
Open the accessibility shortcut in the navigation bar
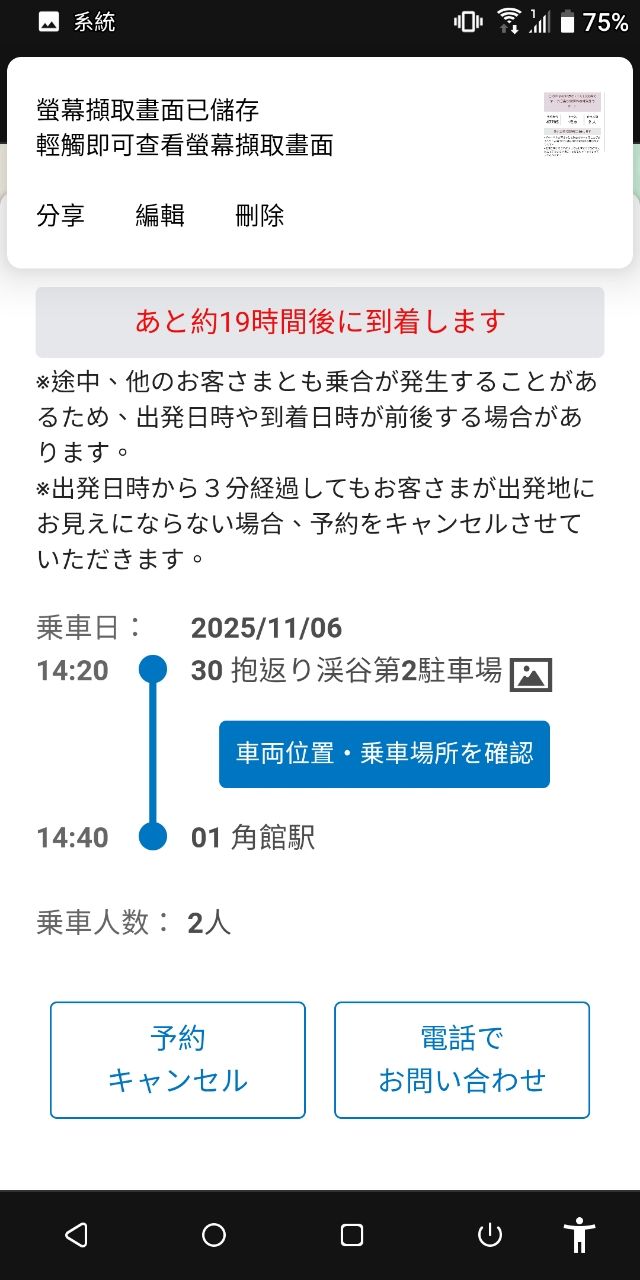[x=579, y=1235]
